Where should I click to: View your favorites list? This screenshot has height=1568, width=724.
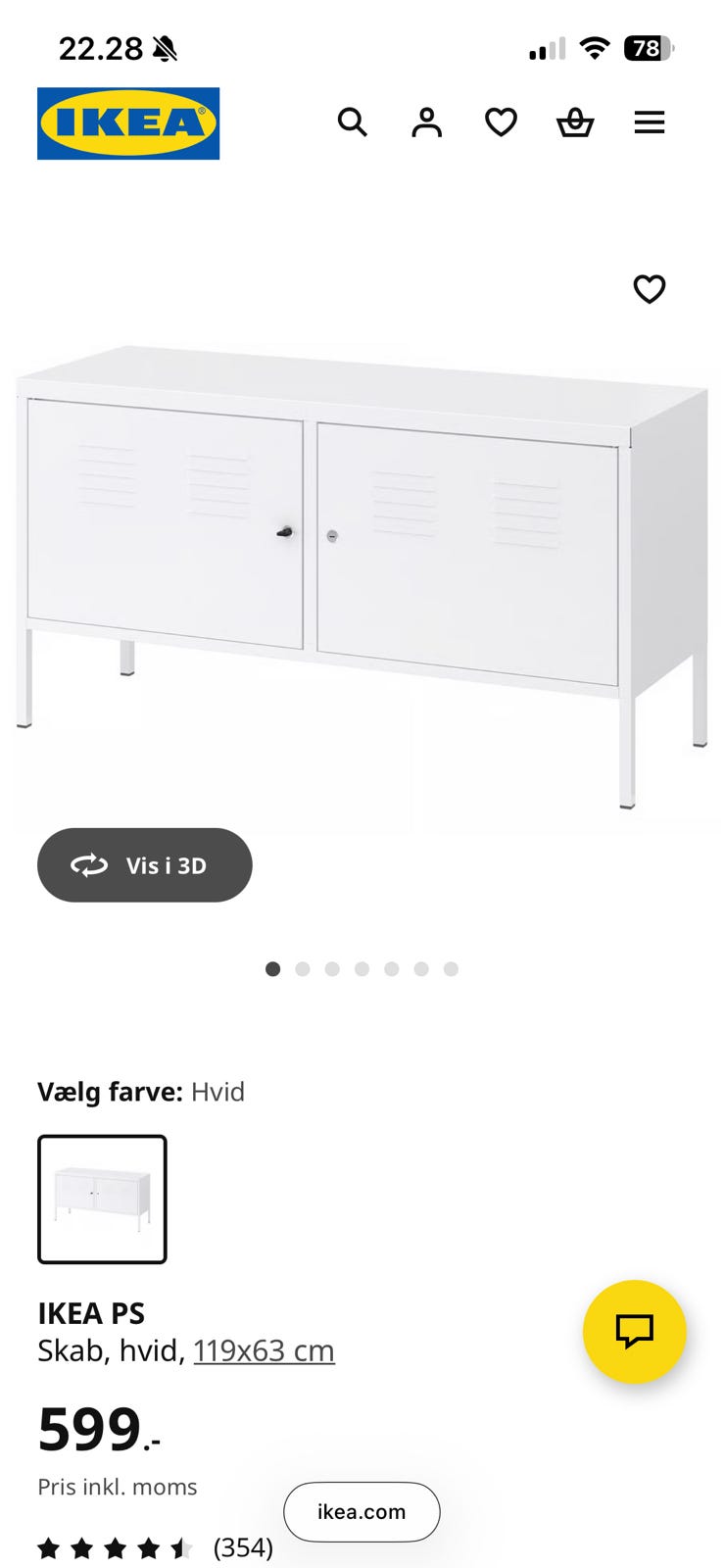point(501,122)
